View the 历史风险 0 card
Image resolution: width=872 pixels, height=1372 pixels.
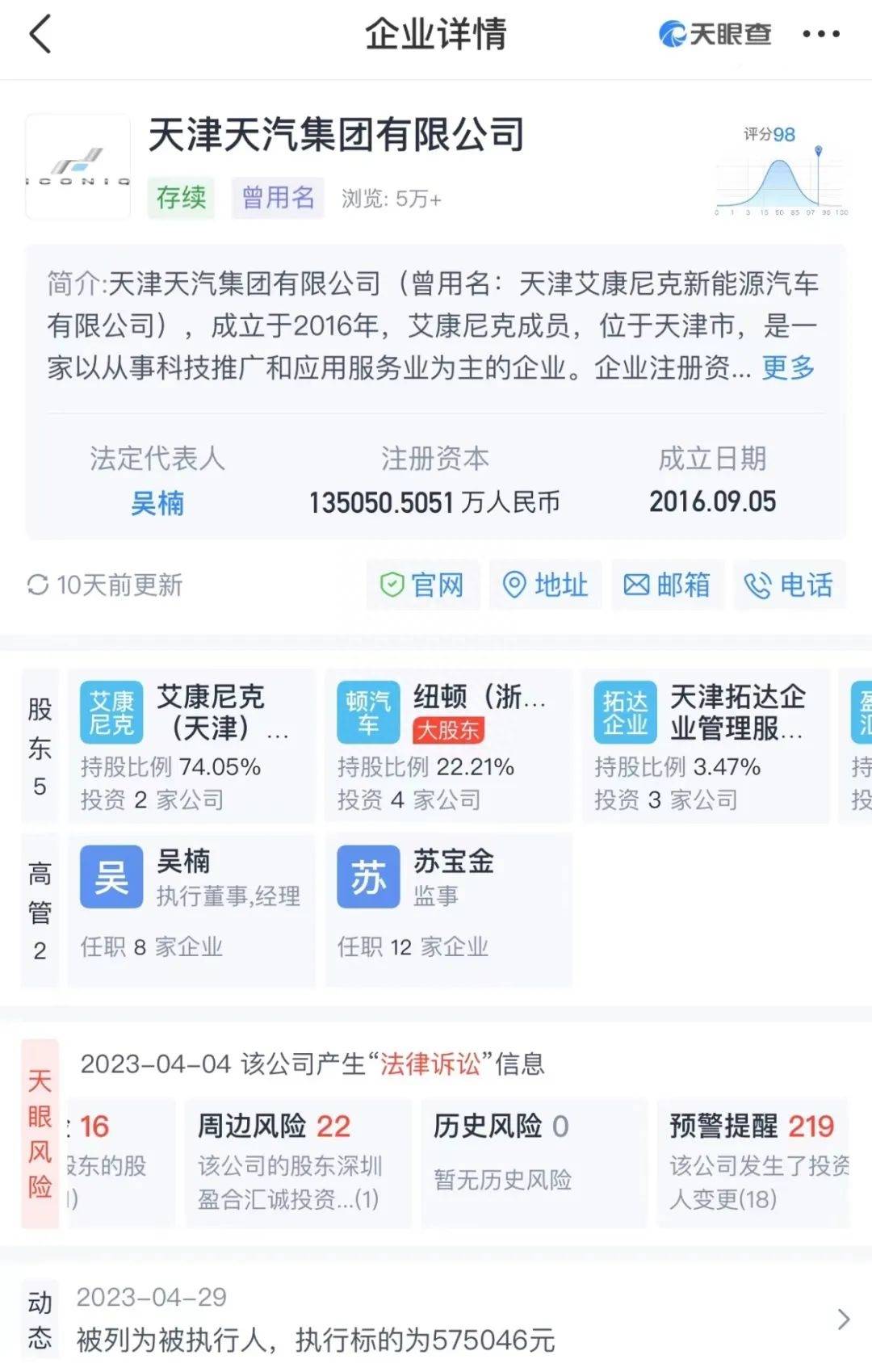pos(533,1163)
